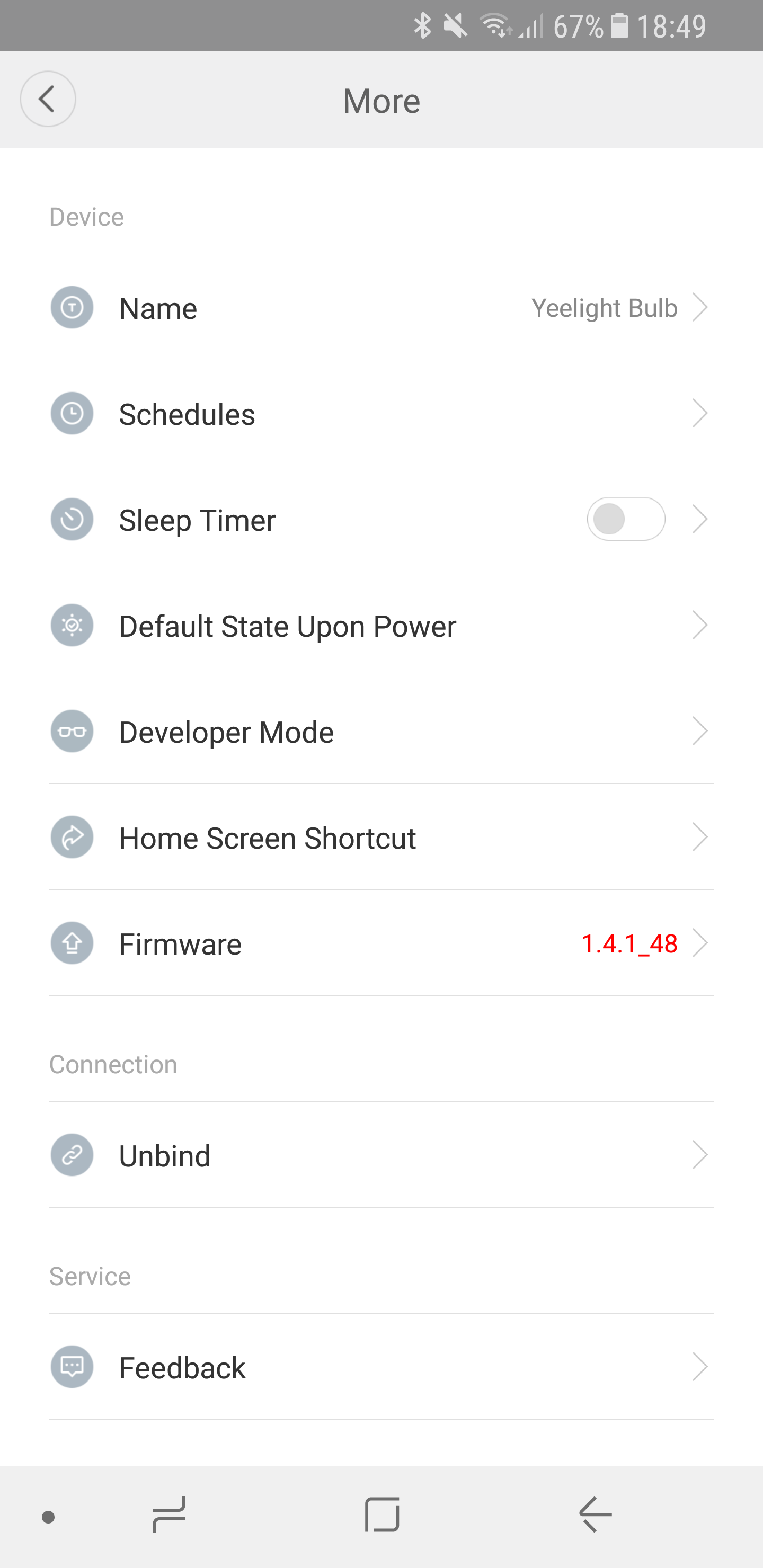Viewport: 763px width, 1568px height.
Task: Select Unbind under Connection
Action: click(381, 1155)
